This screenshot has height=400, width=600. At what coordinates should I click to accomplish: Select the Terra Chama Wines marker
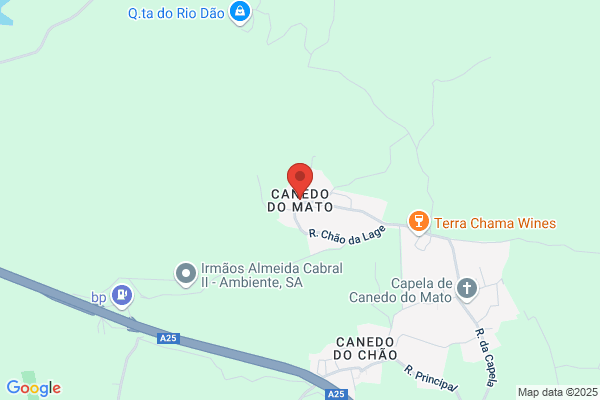419,222
